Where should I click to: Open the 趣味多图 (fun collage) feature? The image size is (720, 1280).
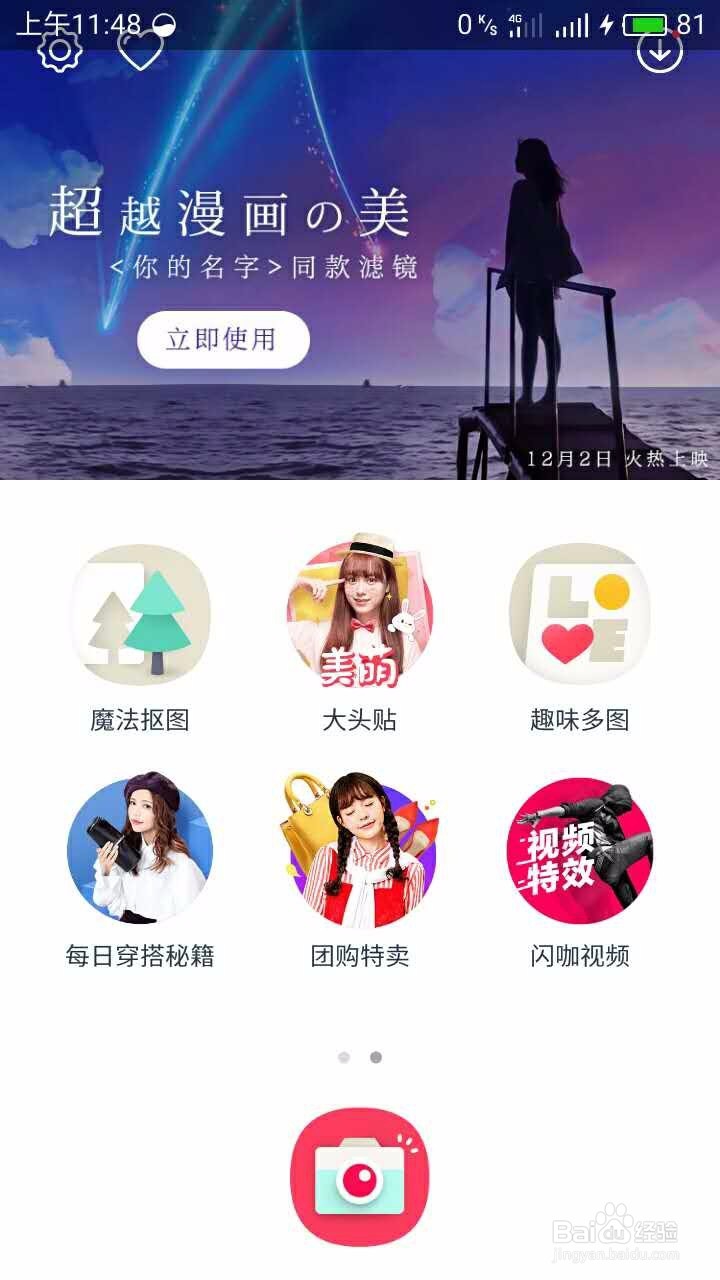[x=580, y=617]
